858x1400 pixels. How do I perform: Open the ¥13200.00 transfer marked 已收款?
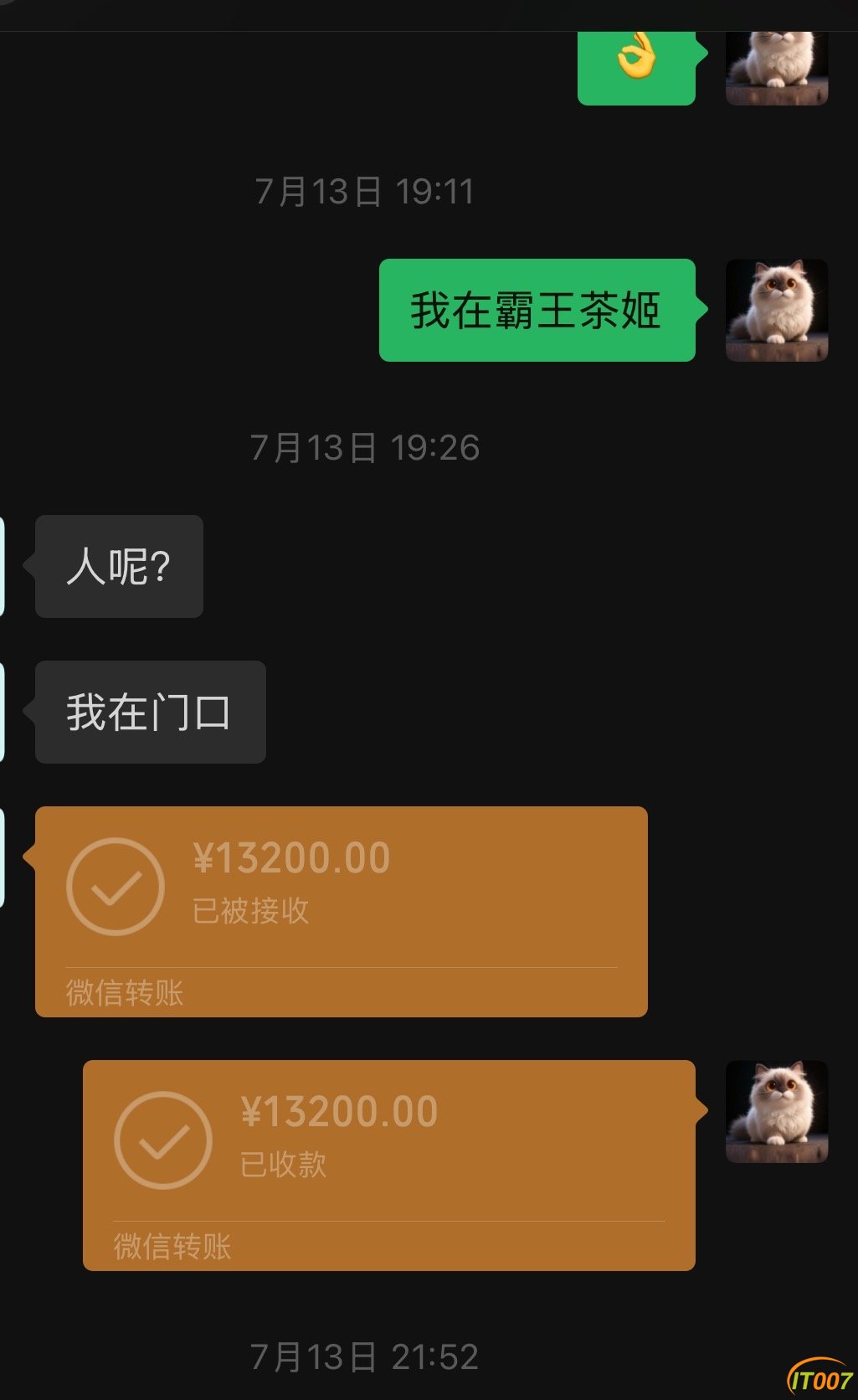(x=388, y=1165)
